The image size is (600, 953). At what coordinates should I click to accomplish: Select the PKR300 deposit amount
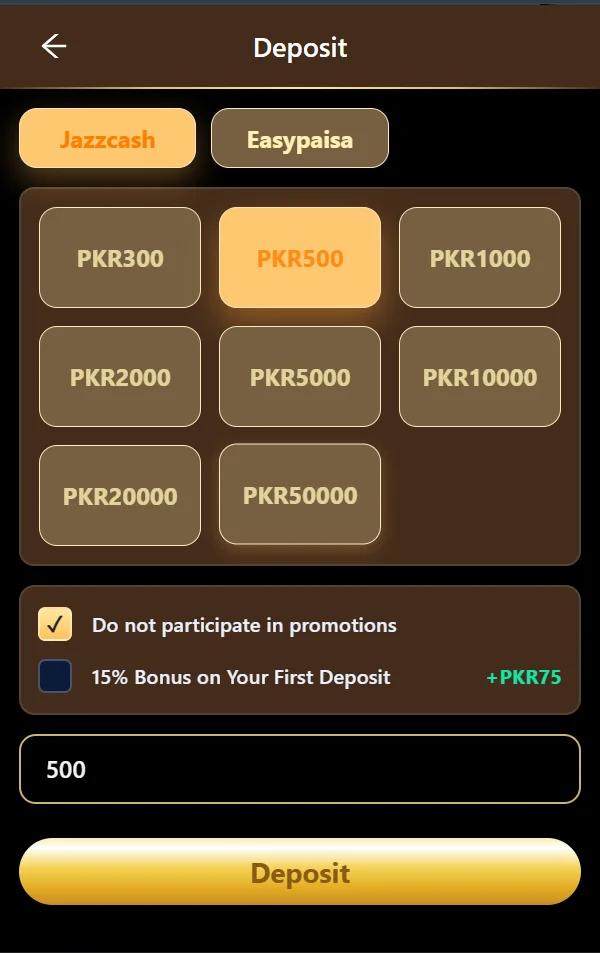(120, 257)
